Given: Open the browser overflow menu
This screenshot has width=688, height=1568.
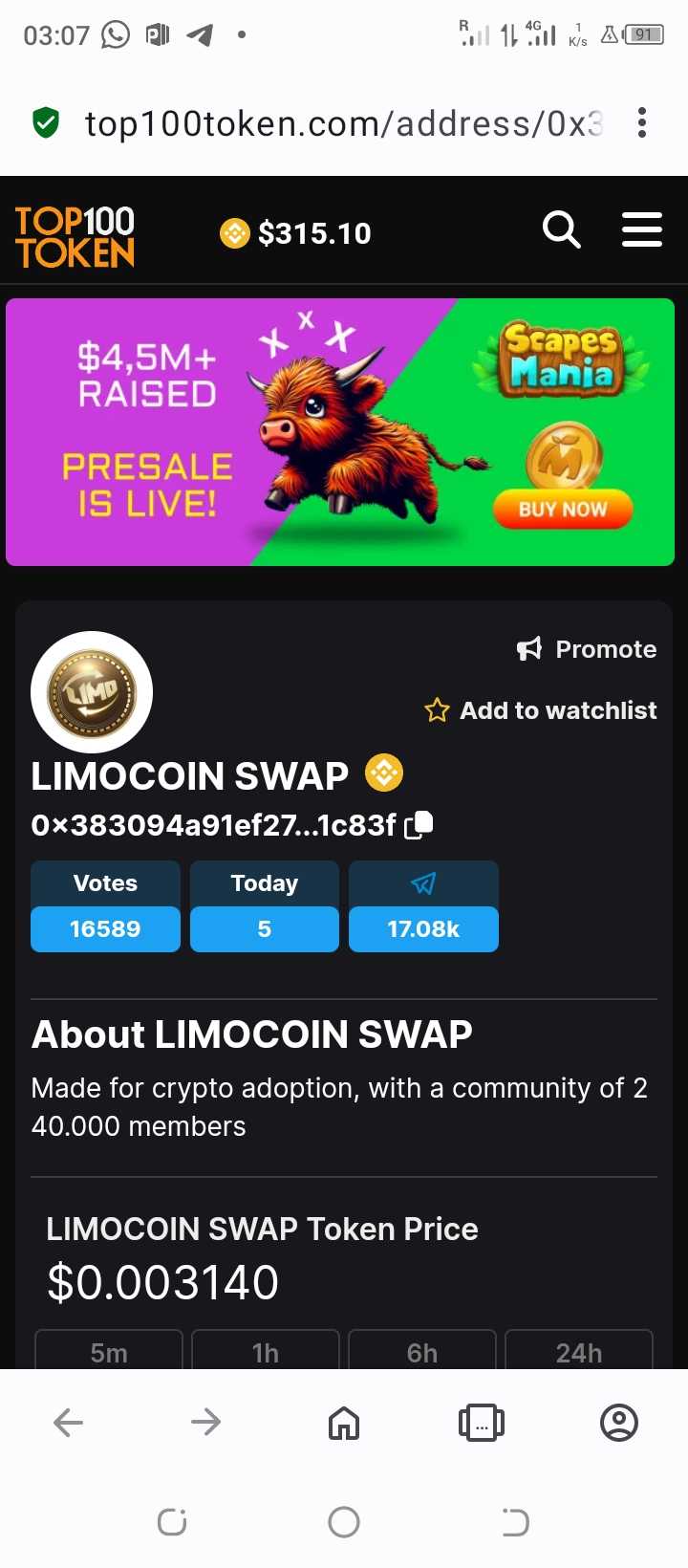Looking at the screenshot, I should point(642,122).
